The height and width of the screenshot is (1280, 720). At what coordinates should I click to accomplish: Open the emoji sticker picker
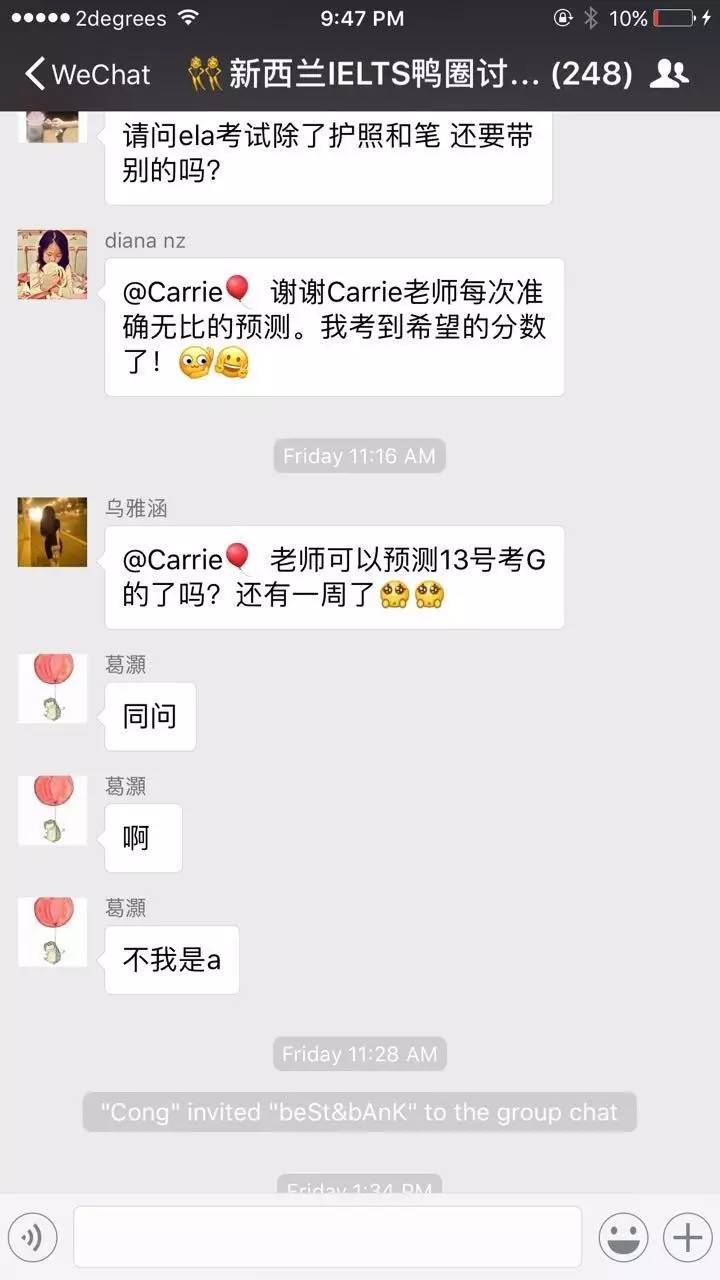coord(623,1238)
